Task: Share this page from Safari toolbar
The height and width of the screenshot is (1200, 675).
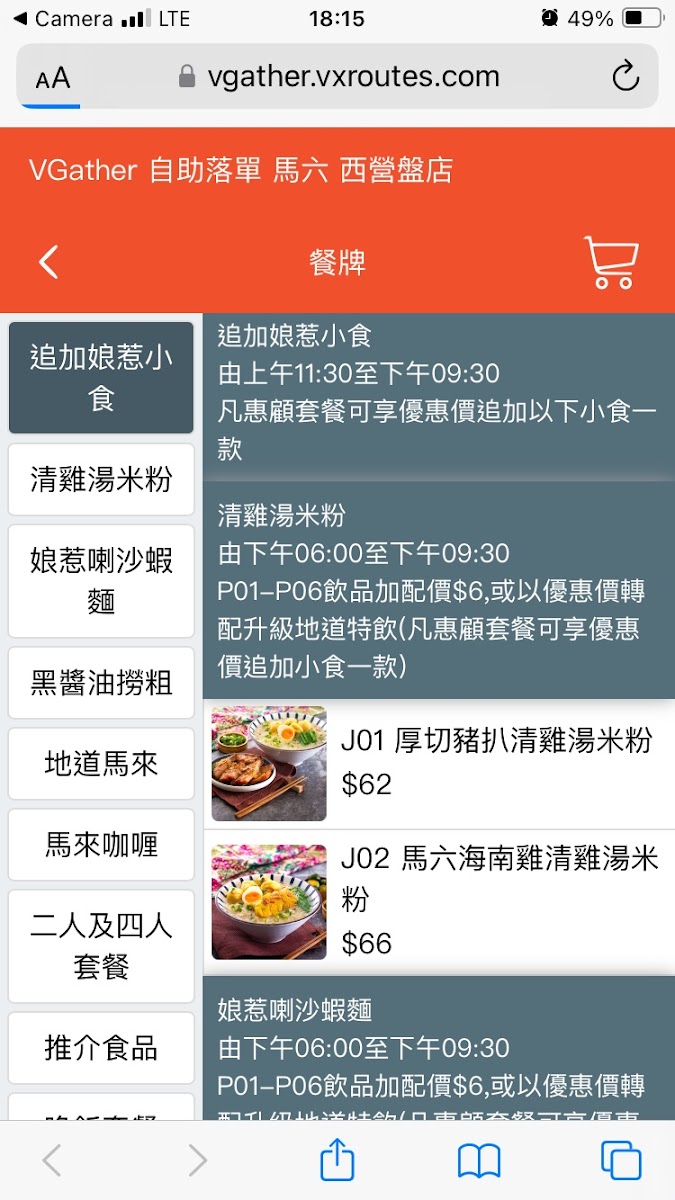Action: [337, 1161]
